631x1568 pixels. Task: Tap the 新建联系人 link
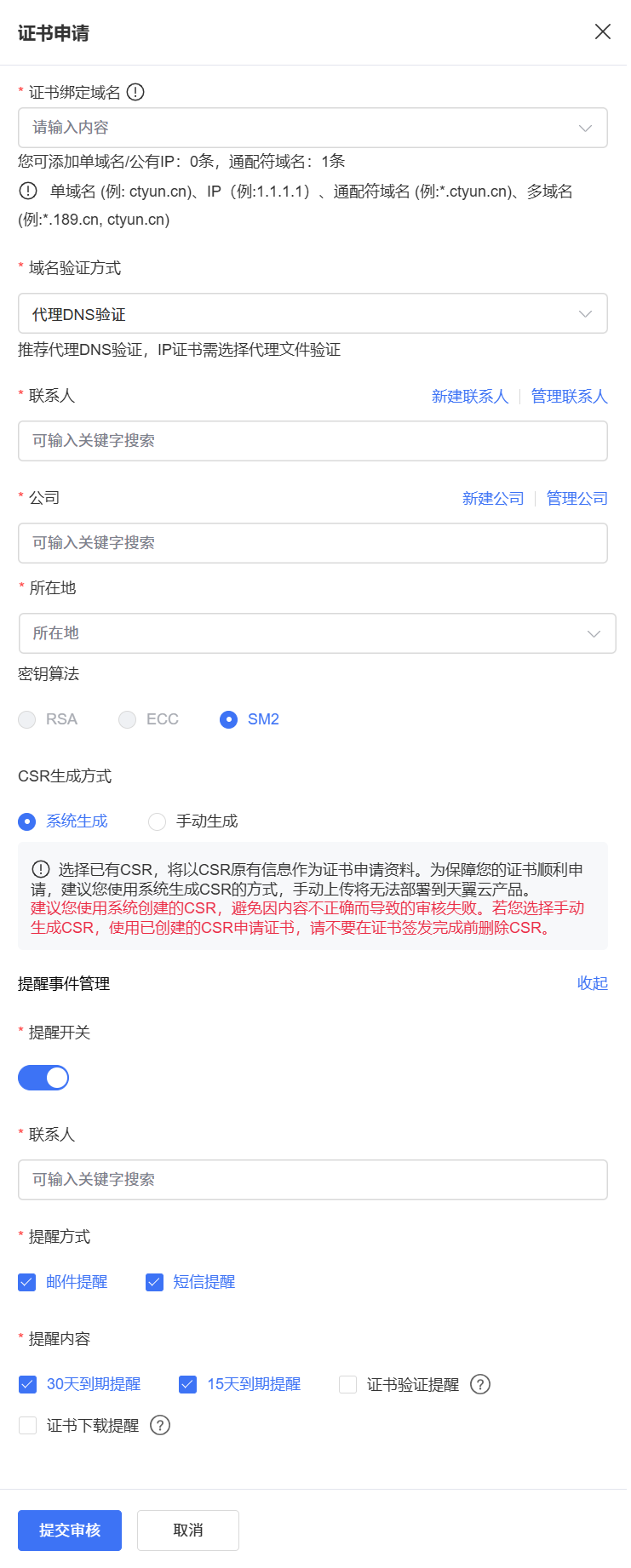pos(469,396)
